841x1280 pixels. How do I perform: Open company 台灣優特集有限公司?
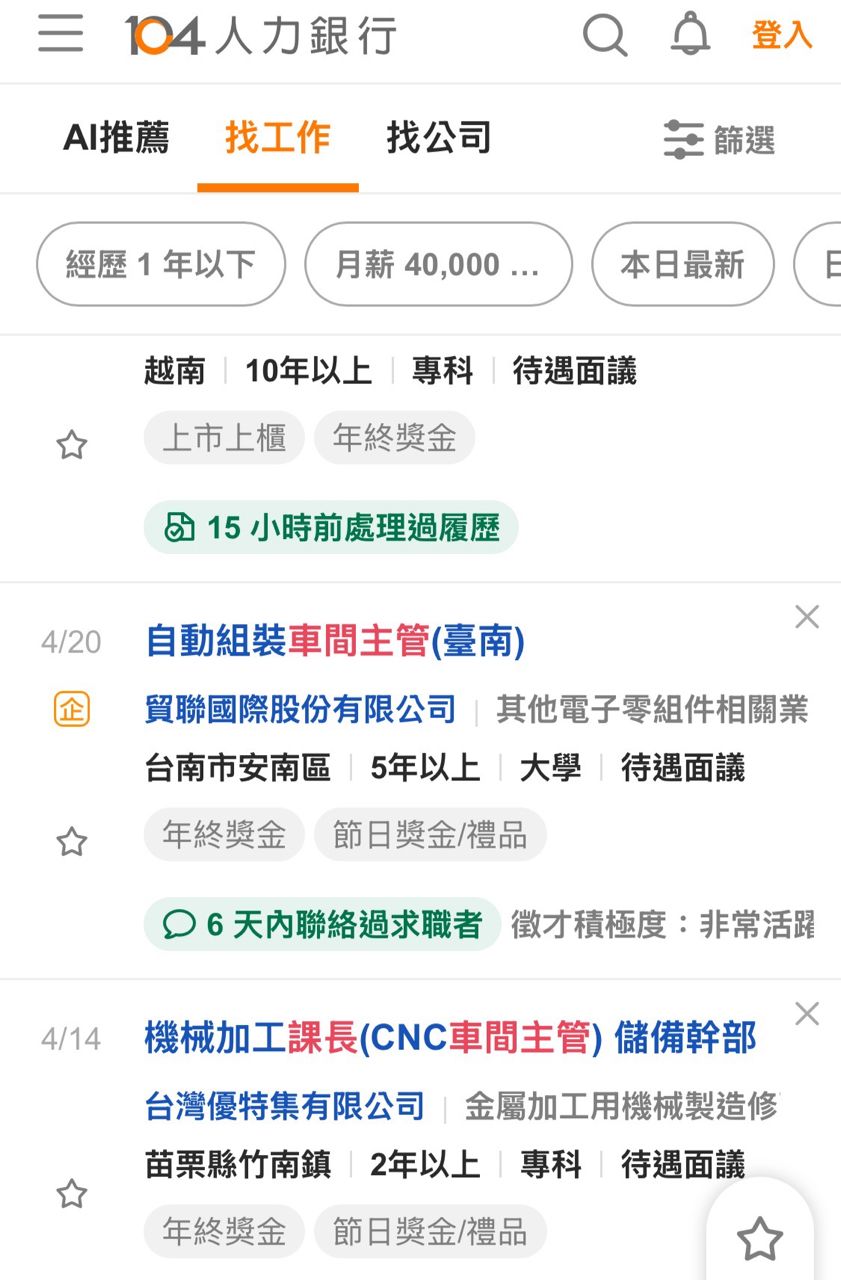tap(285, 1107)
